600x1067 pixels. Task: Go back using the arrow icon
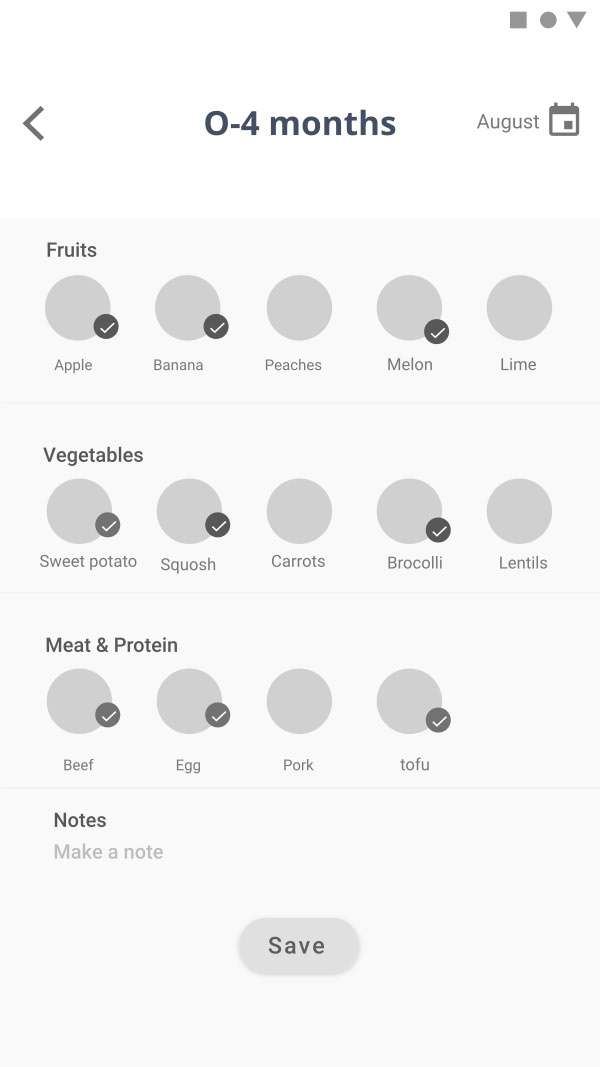[x=34, y=123]
